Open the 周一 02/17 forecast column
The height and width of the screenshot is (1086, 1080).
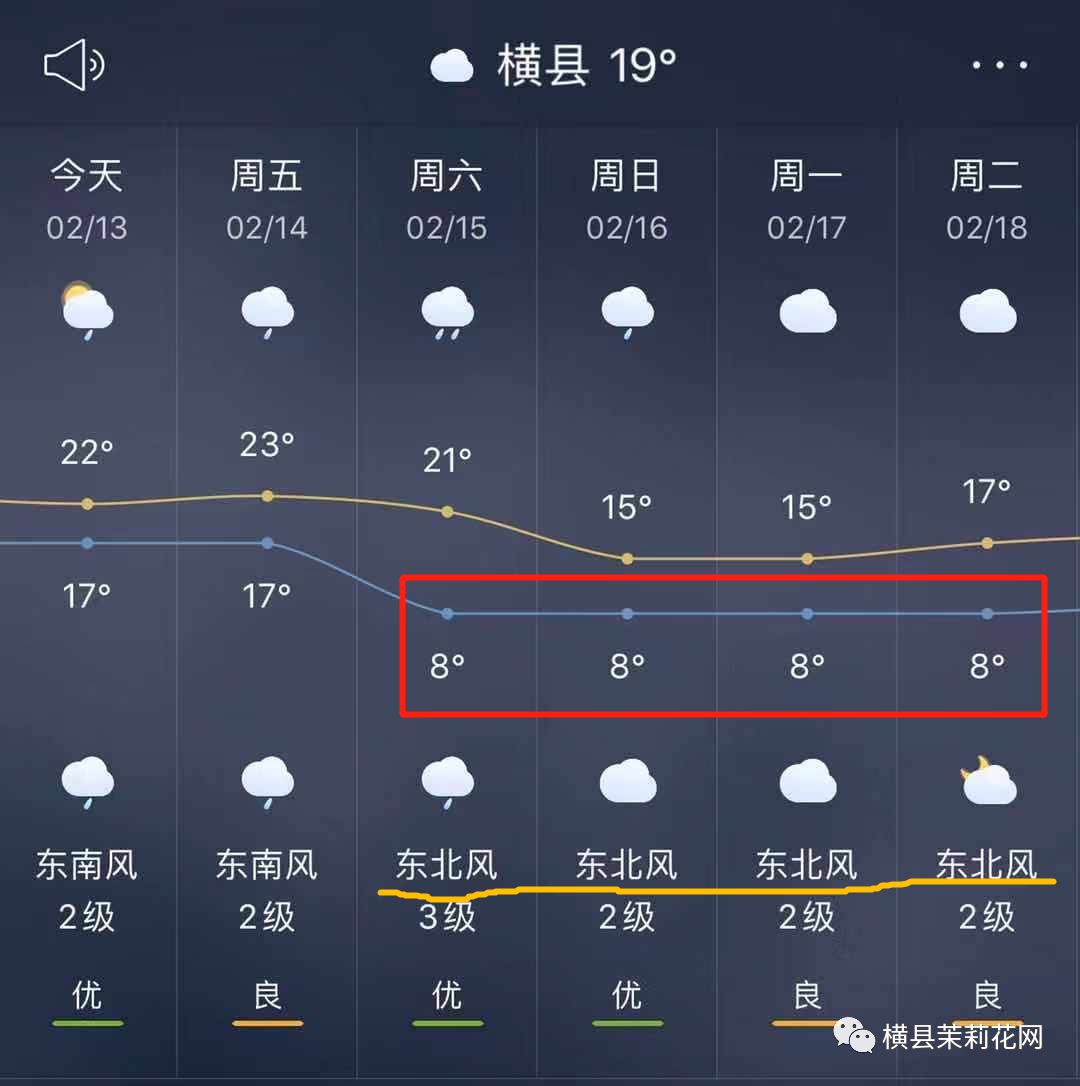pos(806,200)
